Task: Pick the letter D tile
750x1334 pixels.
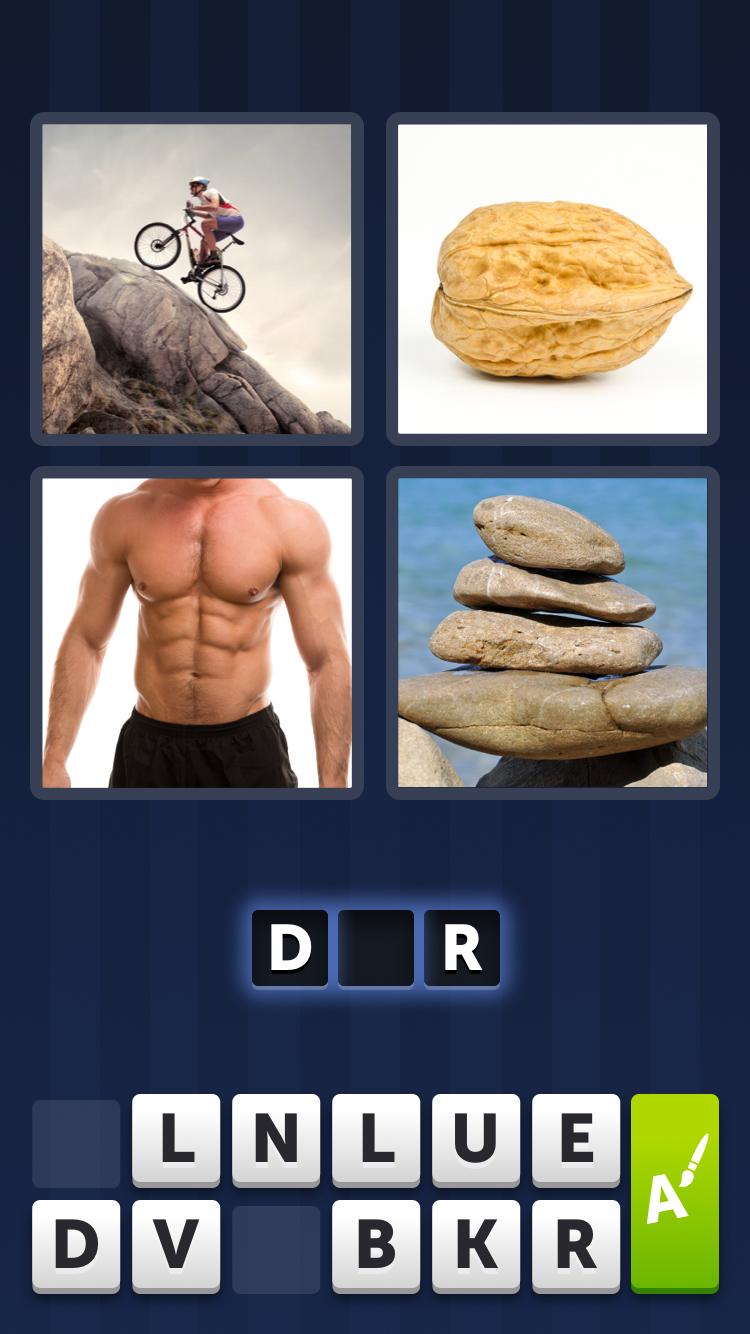Action: pyautogui.click(x=76, y=1245)
